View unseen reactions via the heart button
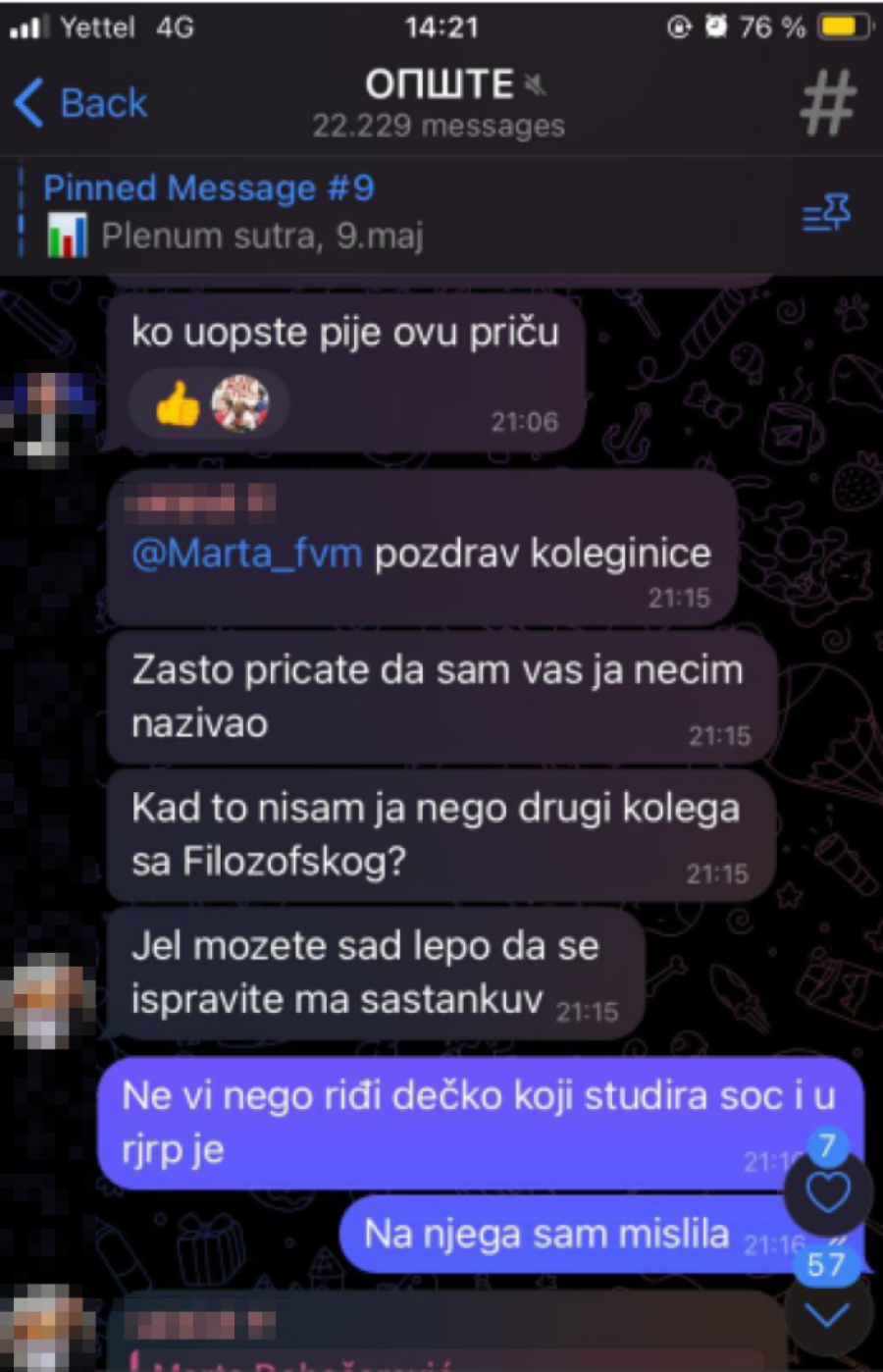 [x=827, y=1192]
